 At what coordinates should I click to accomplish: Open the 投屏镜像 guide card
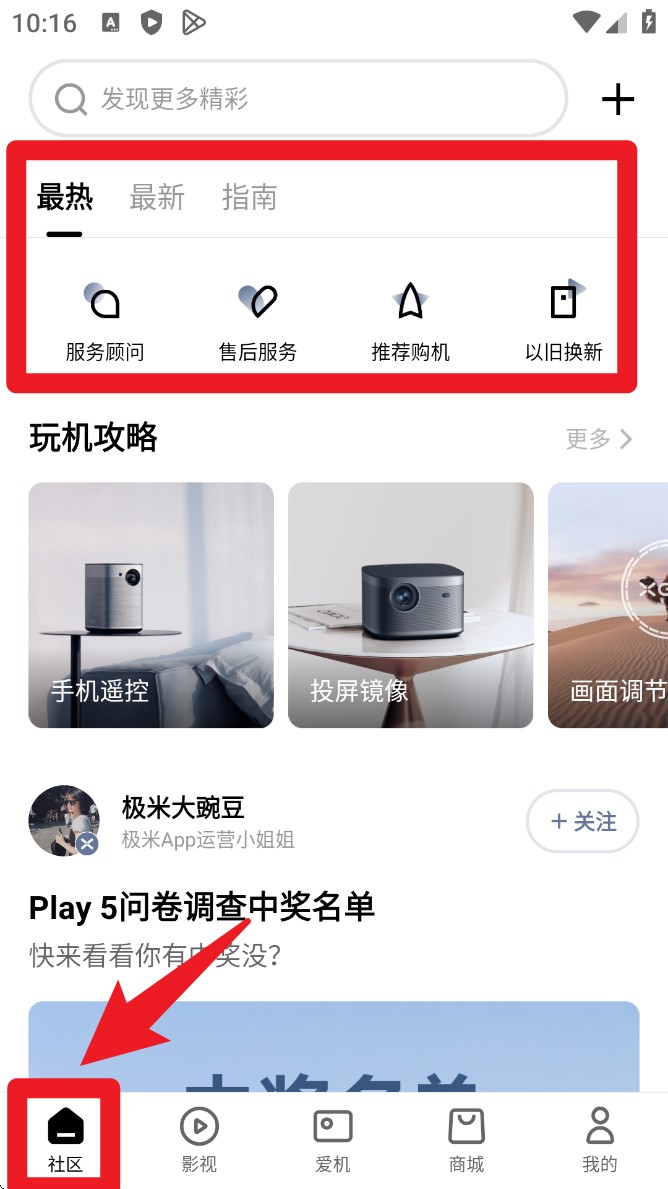tap(410, 605)
